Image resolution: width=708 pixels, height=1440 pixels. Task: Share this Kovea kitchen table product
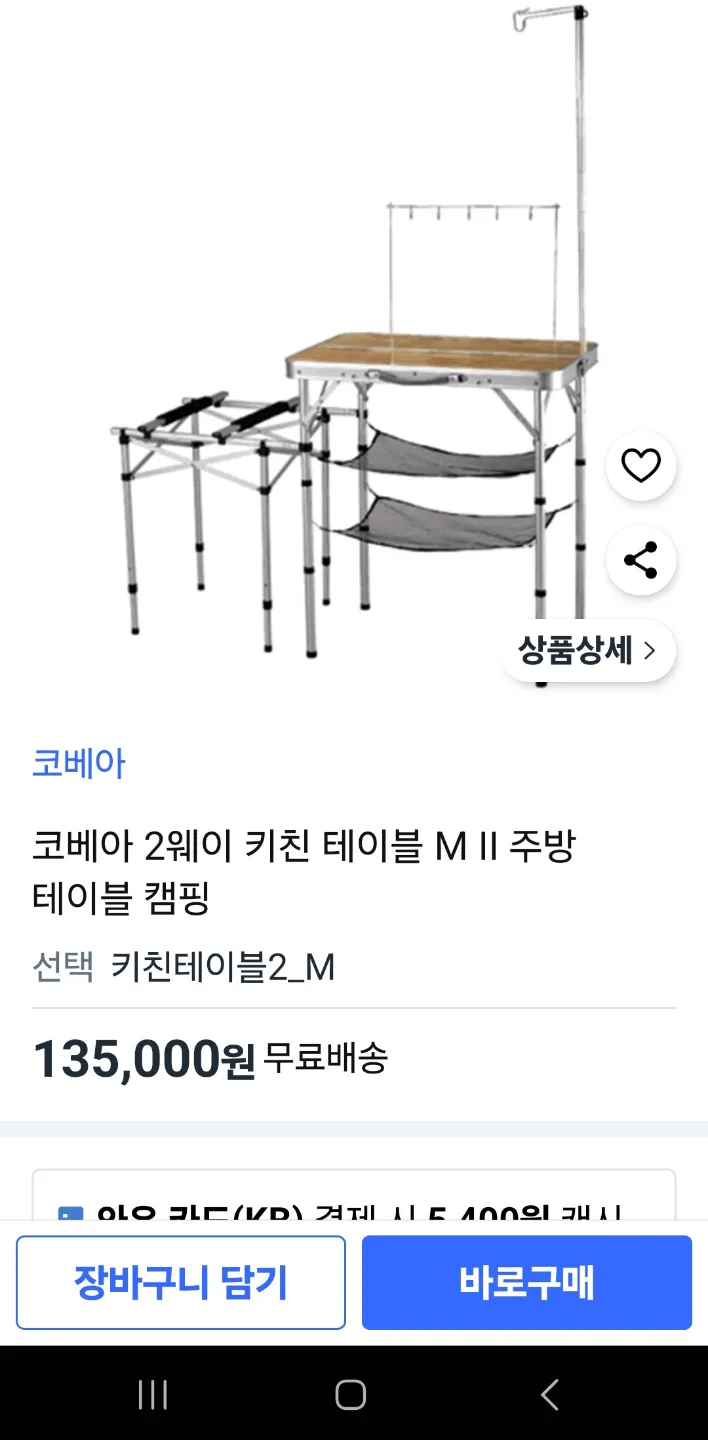click(x=641, y=561)
